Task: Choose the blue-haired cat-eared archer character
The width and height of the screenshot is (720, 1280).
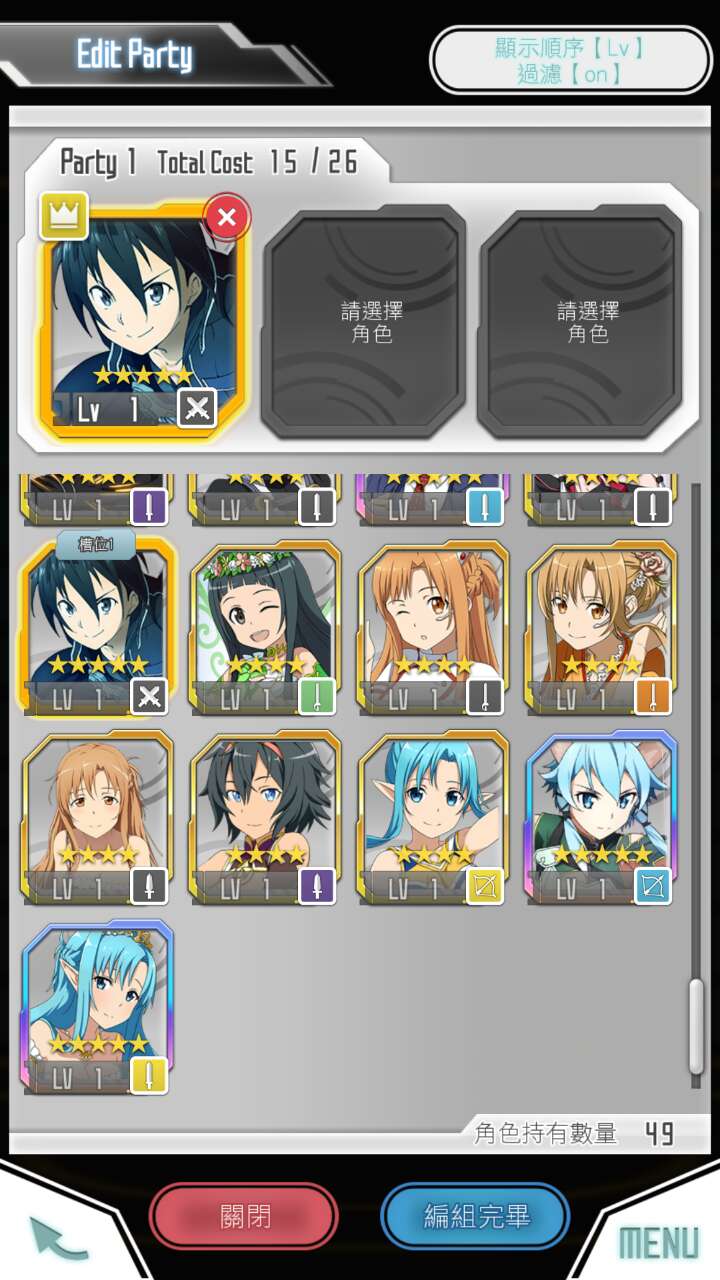Action: coord(600,815)
